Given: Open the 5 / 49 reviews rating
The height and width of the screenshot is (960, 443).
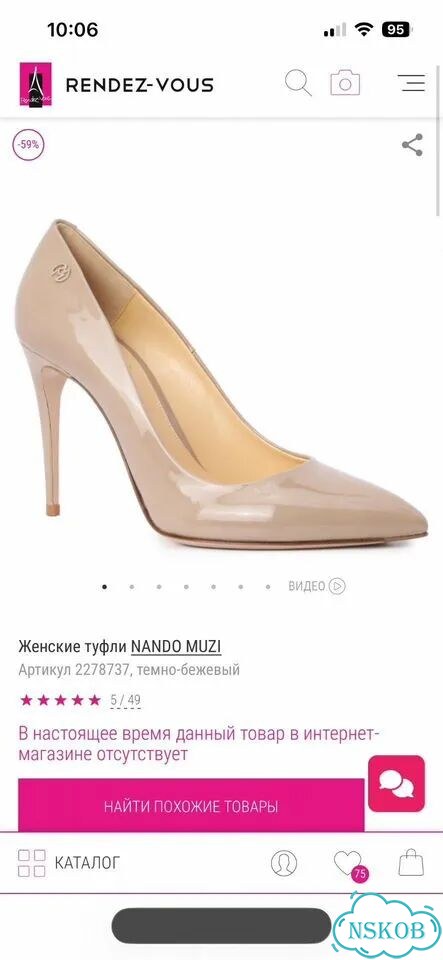Looking at the screenshot, I should coord(125,700).
